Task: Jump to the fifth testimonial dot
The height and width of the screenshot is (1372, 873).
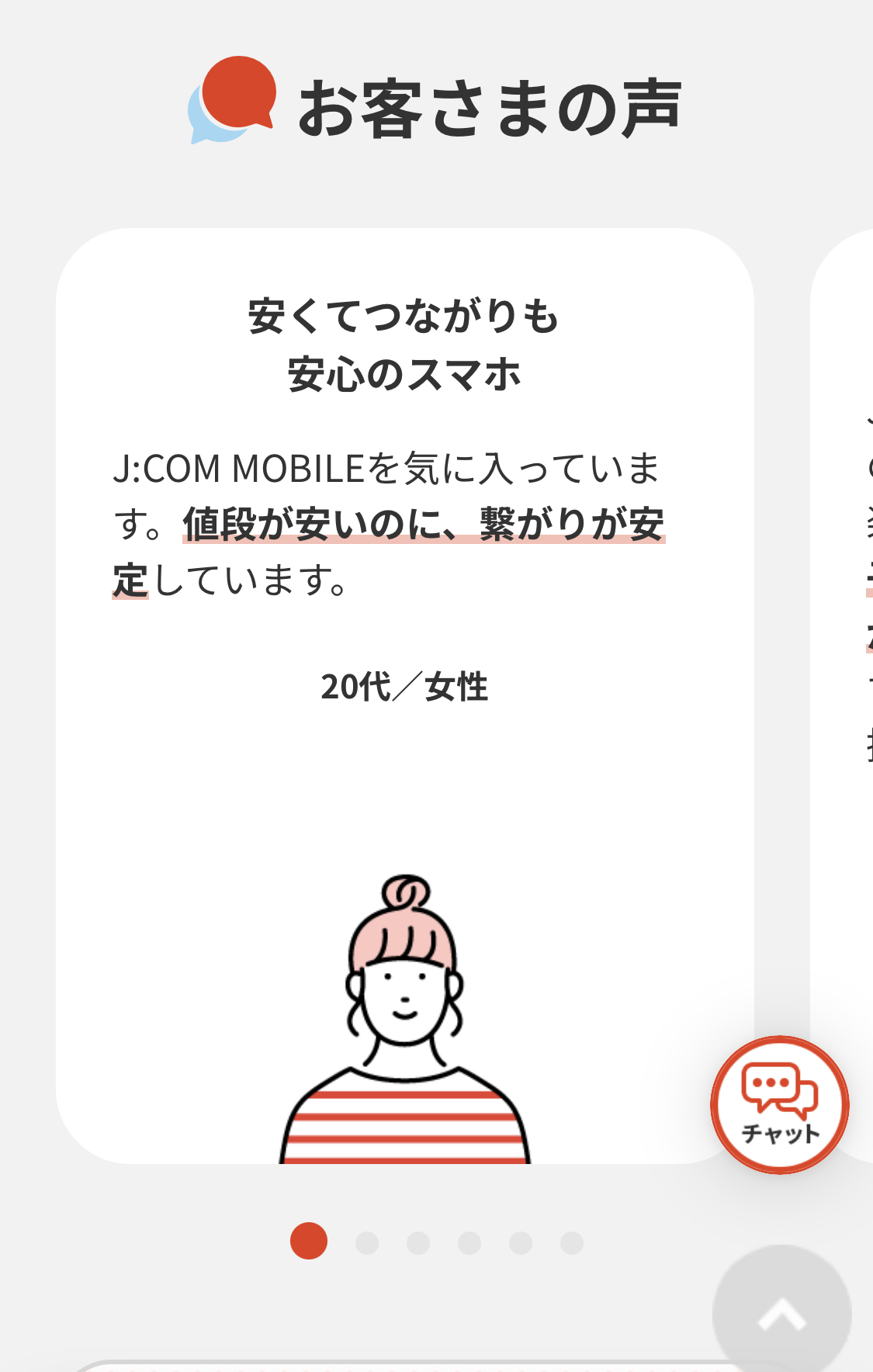Action: [x=521, y=1243]
